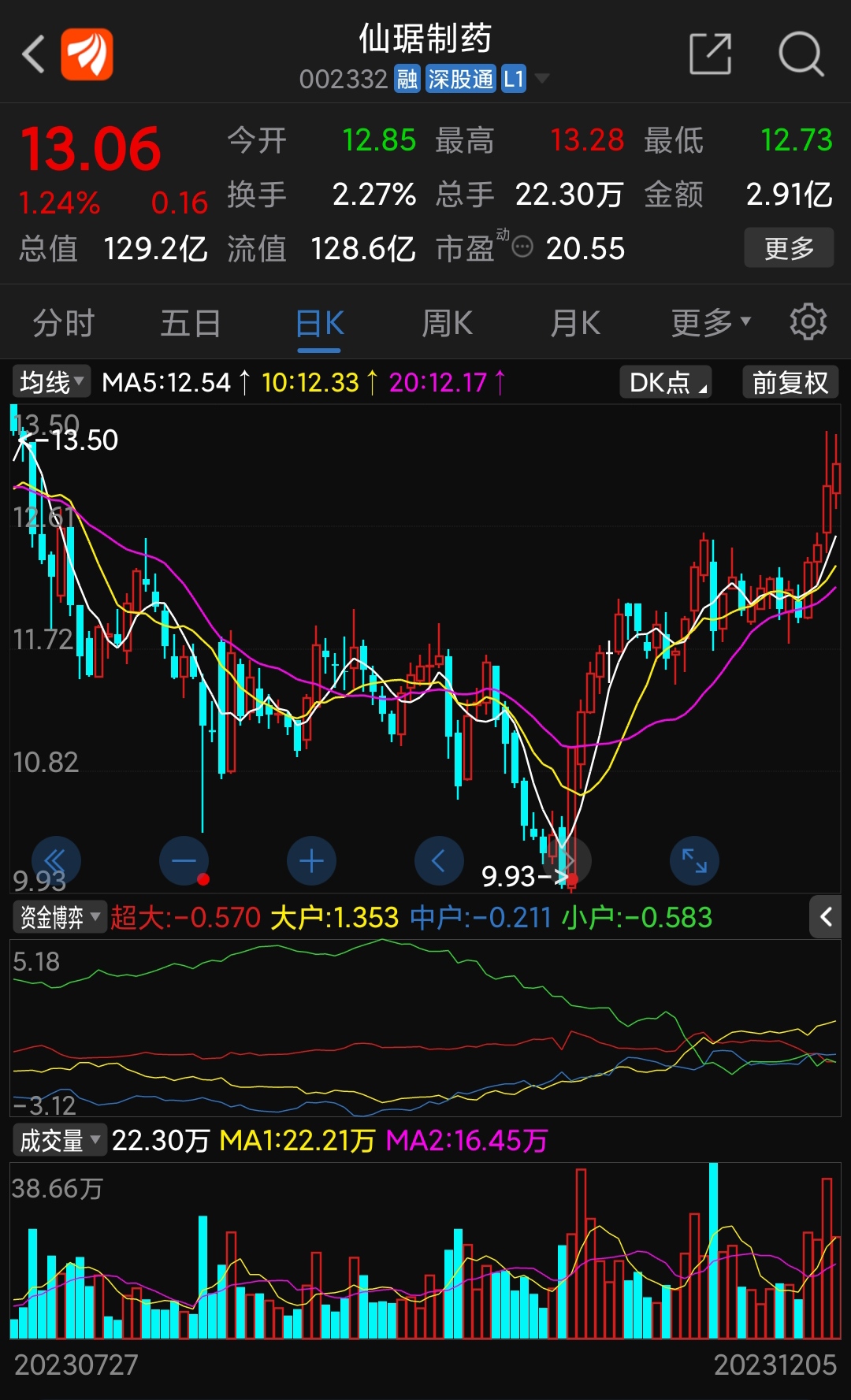Toggle 前复权 price adjustment mode

coord(789,383)
